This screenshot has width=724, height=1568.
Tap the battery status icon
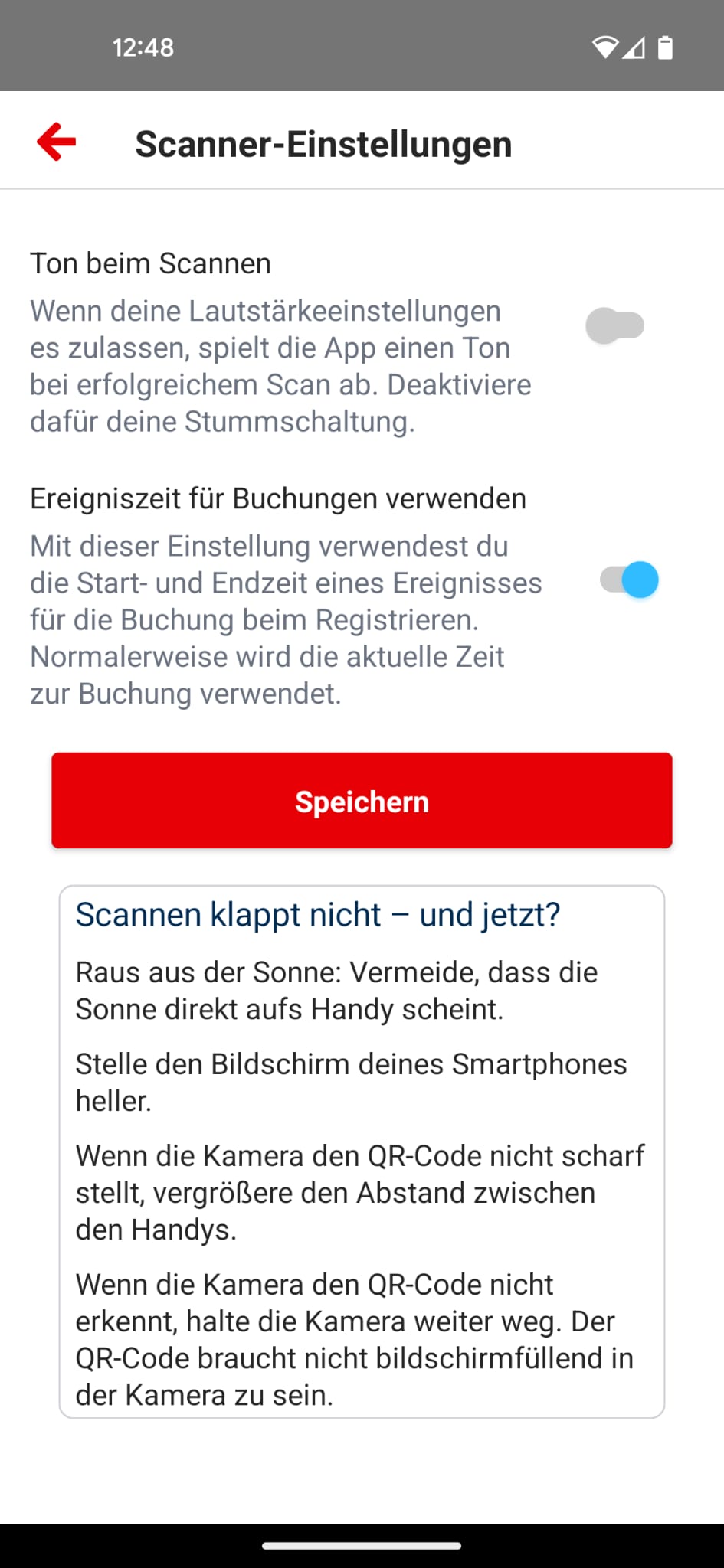coord(663,46)
